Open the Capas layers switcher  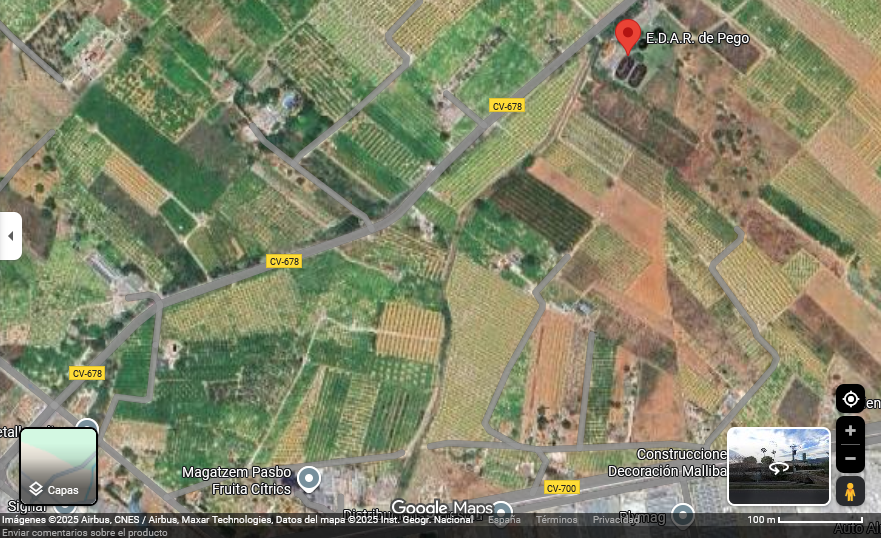(x=59, y=466)
